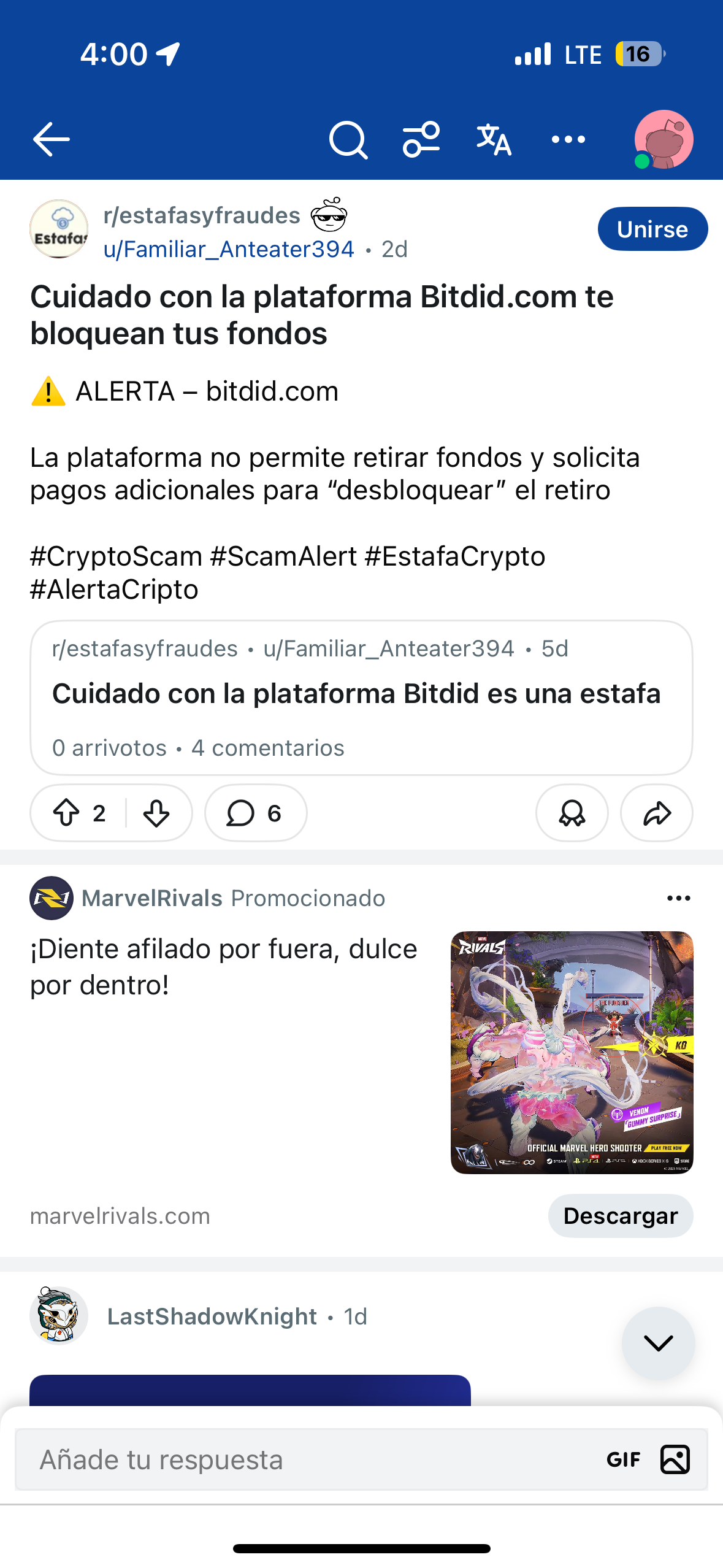
Task: Open the MarvelRivals ad options menu
Action: (x=678, y=898)
